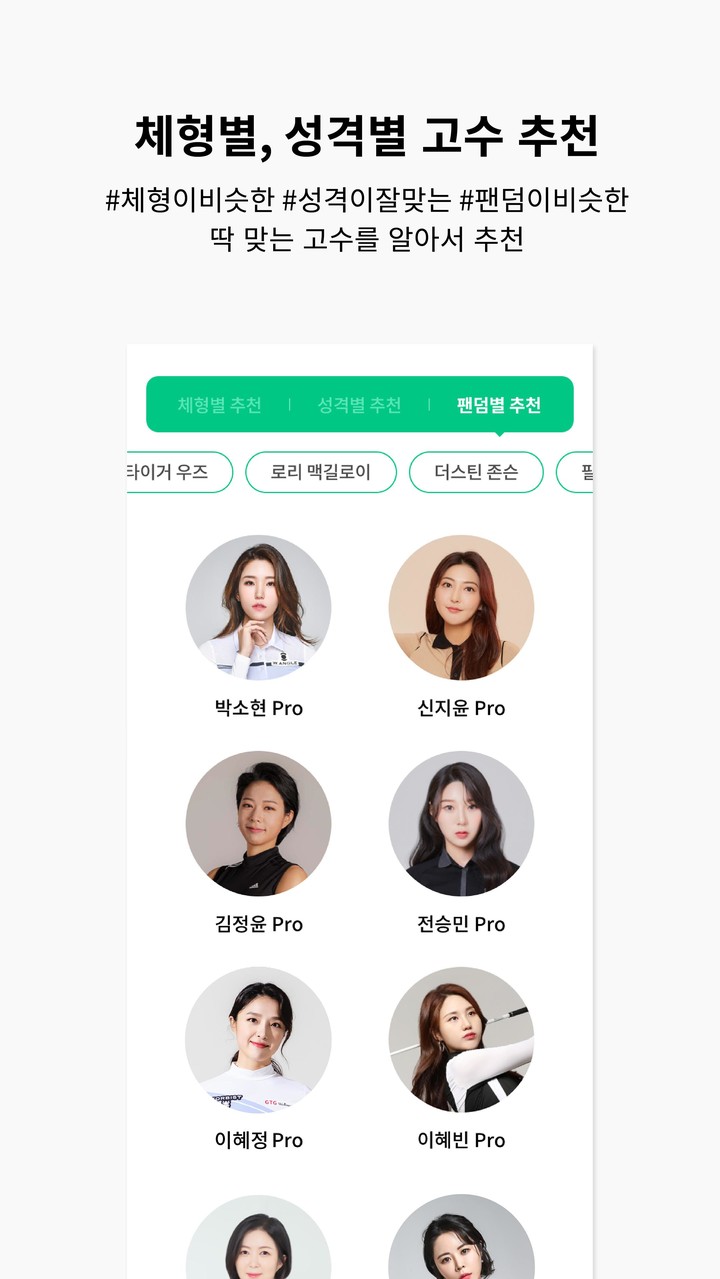
Task: Select the 팬덤별 추천 tab
Action: [x=499, y=405]
